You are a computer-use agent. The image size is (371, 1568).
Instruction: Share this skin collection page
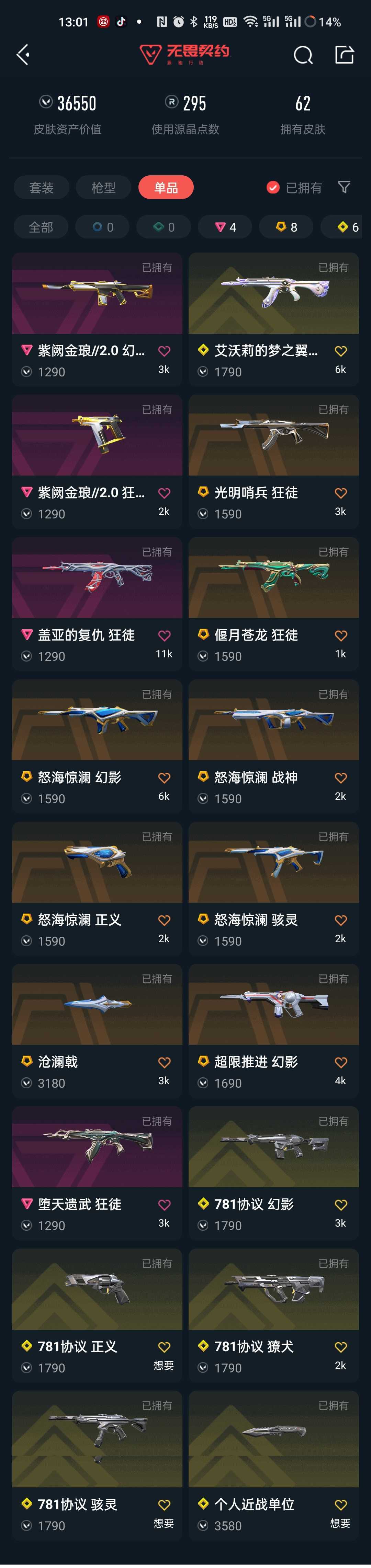(344, 55)
